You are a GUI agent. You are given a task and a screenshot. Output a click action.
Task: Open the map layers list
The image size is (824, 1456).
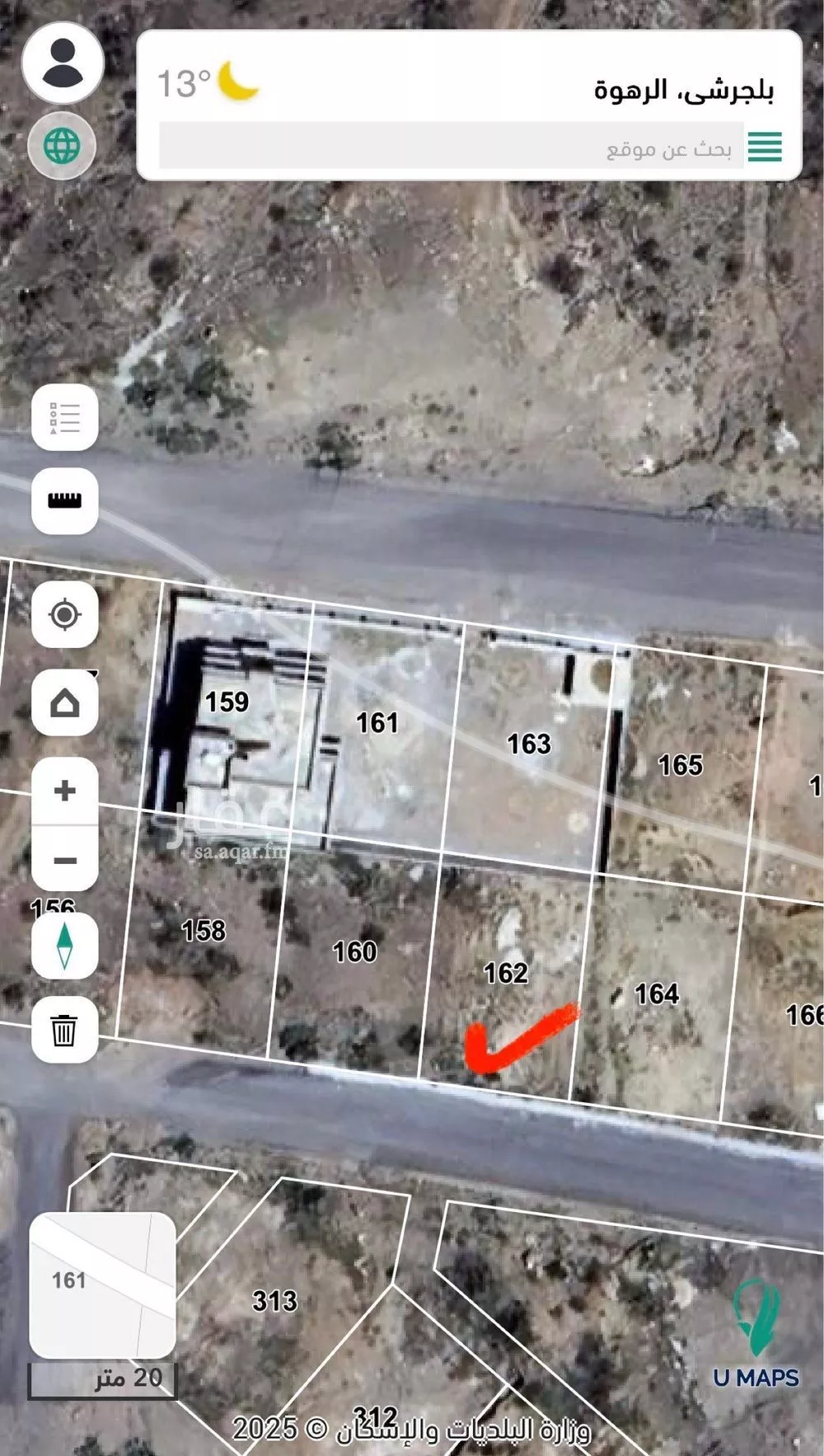pos(64,418)
